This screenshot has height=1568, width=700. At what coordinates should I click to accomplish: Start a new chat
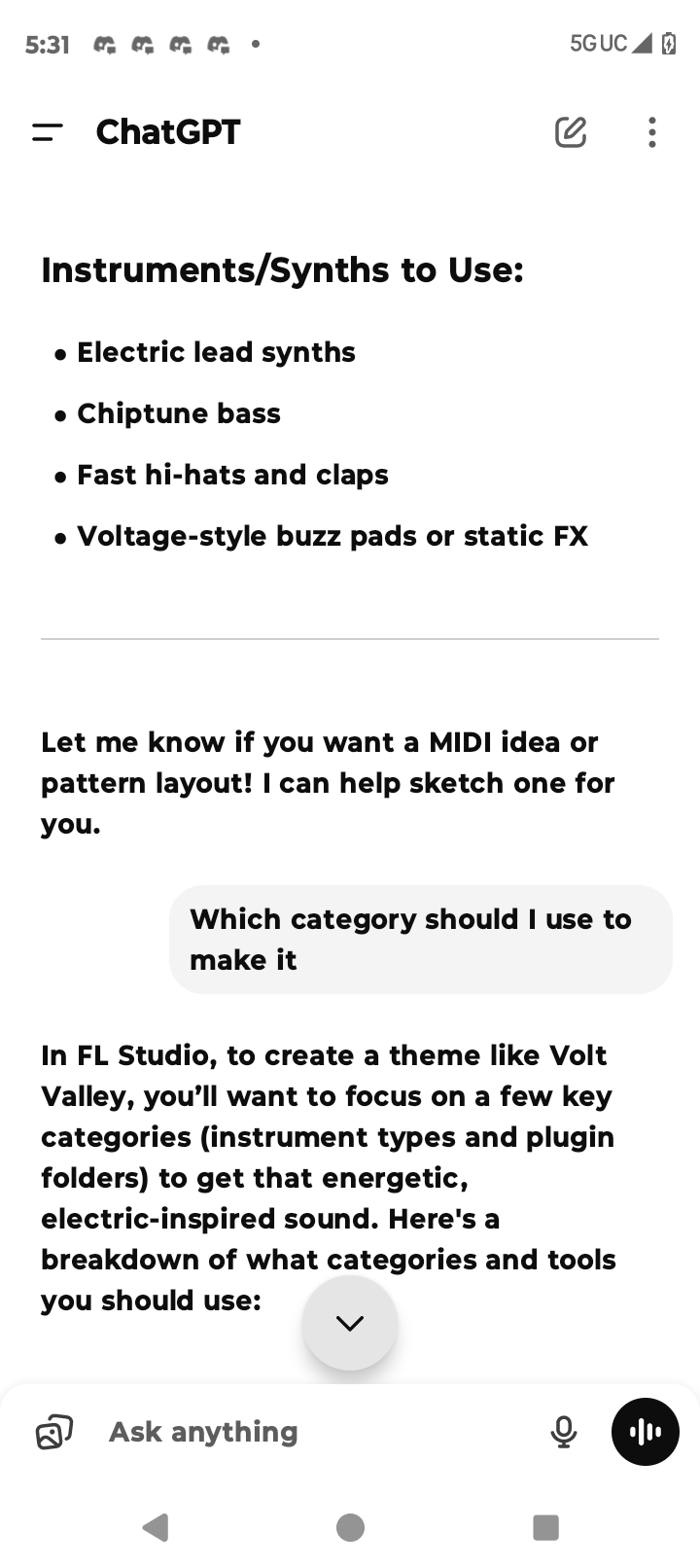[x=571, y=132]
